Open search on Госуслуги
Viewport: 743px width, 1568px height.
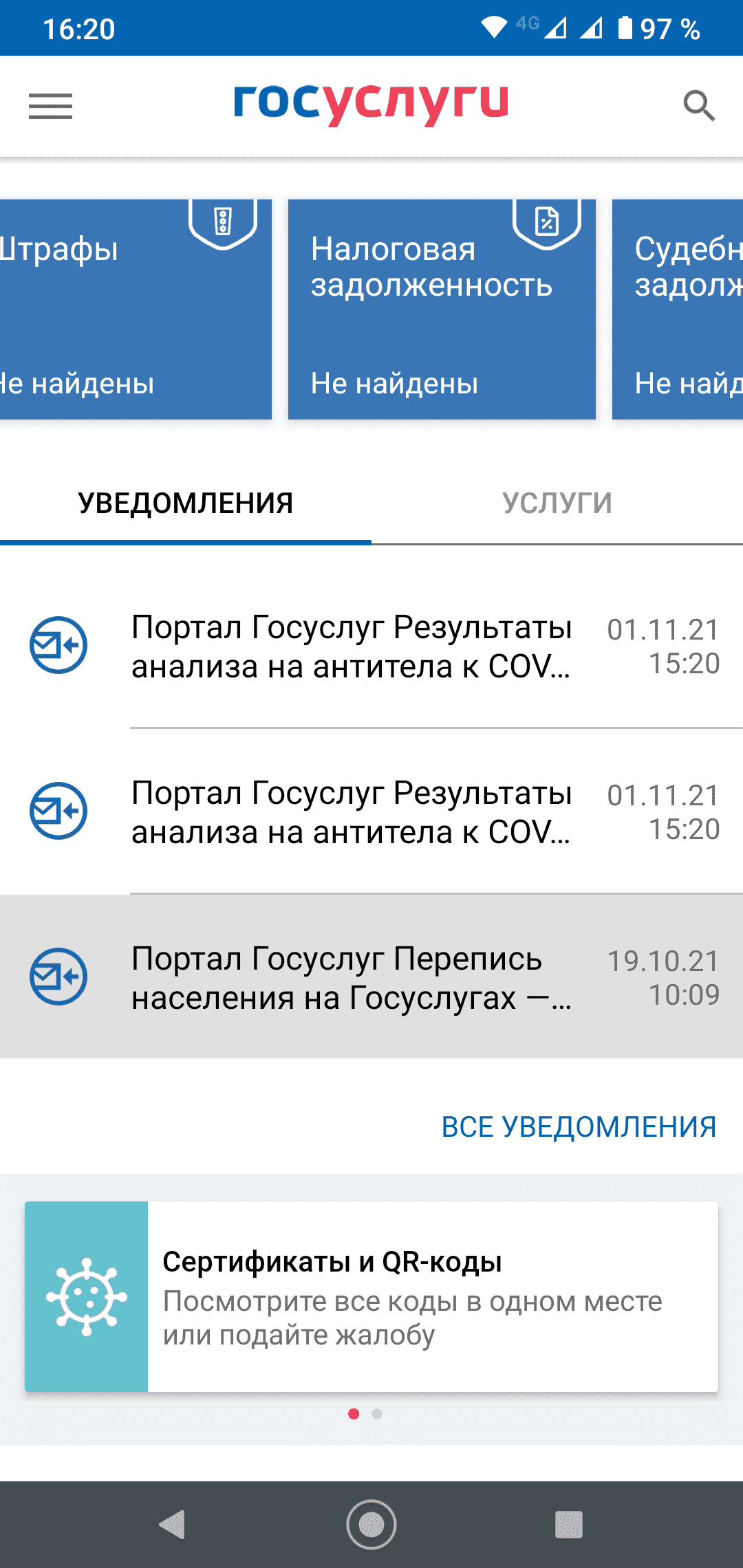pos(699,106)
